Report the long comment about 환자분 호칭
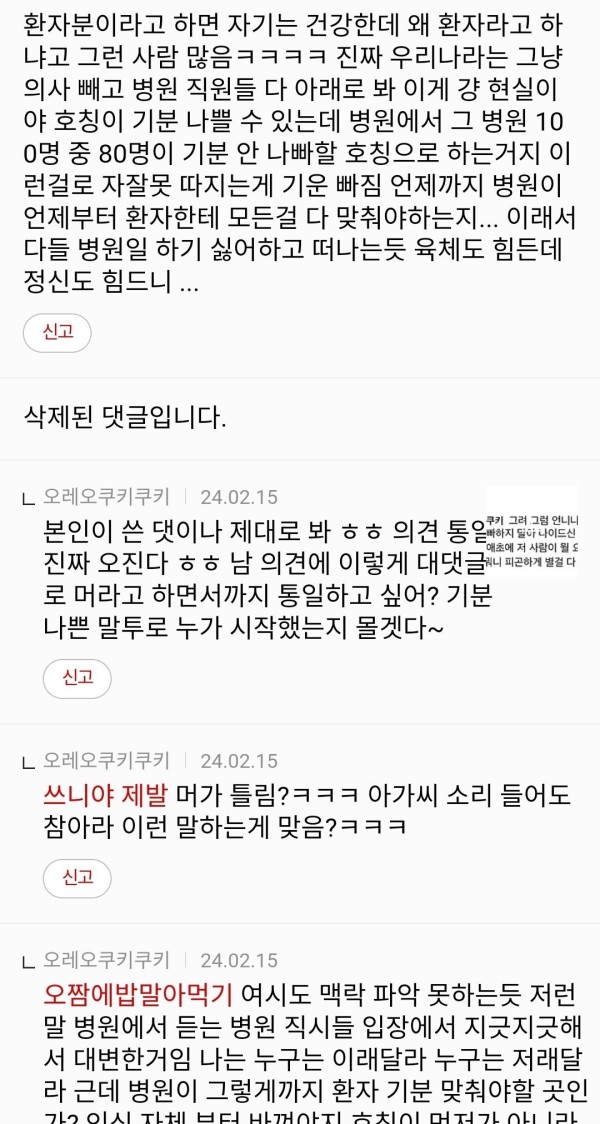Image resolution: width=600 pixels, height=1124 pixels. pos(57,332)
